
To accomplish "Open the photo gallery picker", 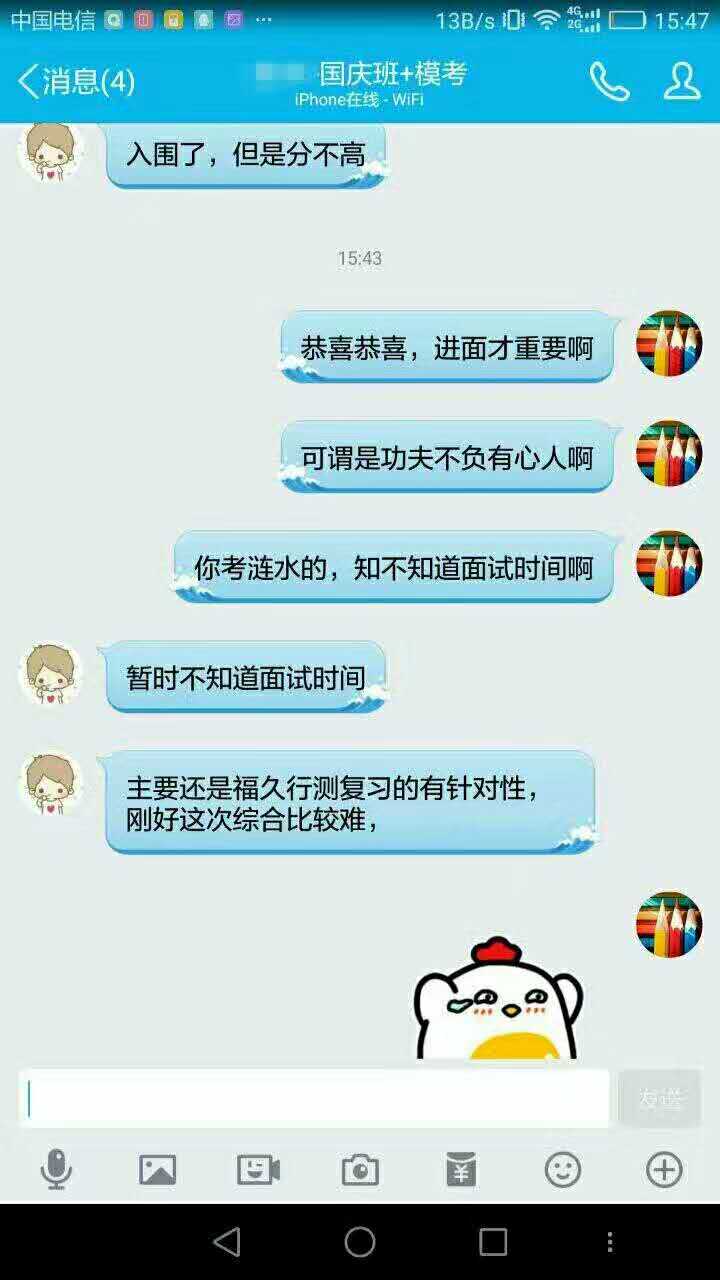I will 157,1169.
